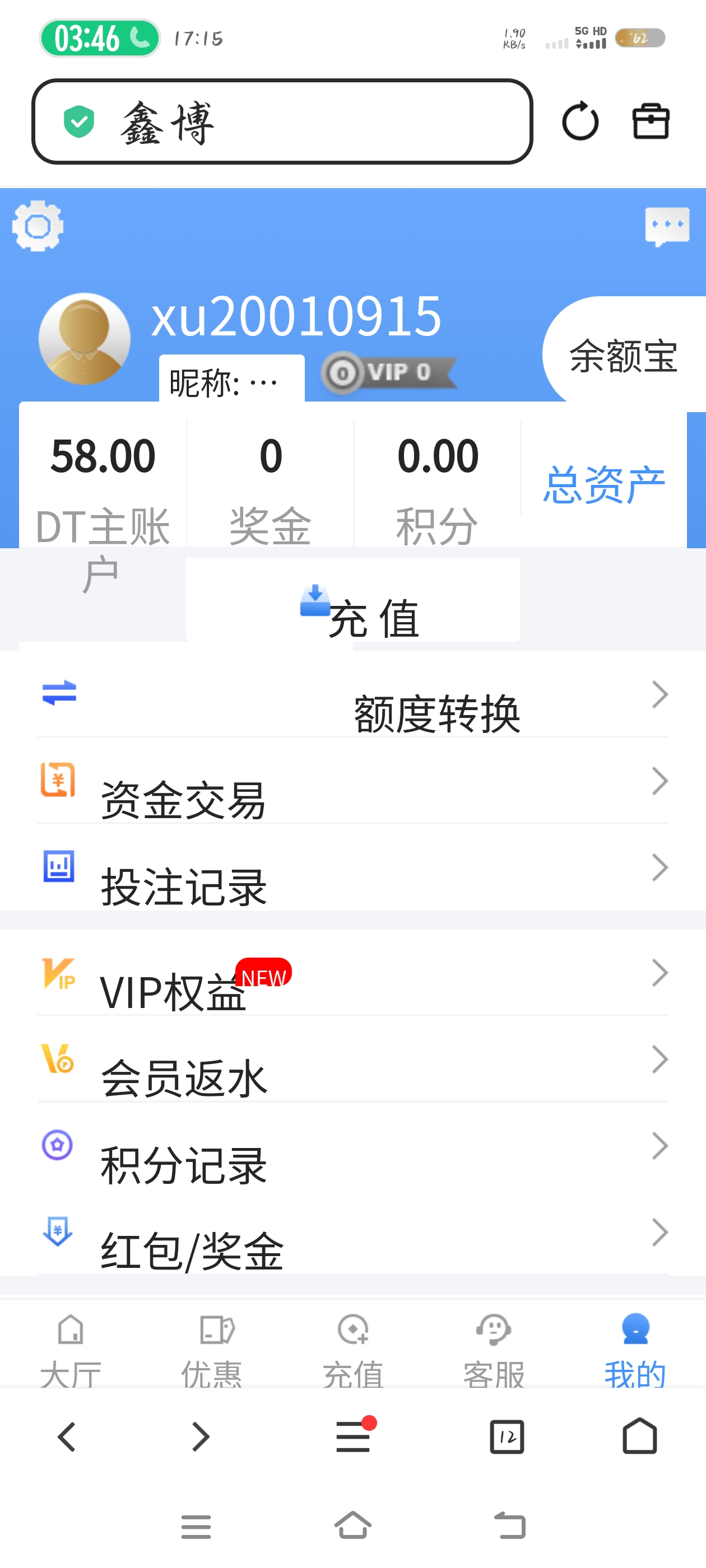Open 余额宝
Image resolution: width=706 pixels, height=1568 pixels.
coord(623,356)
